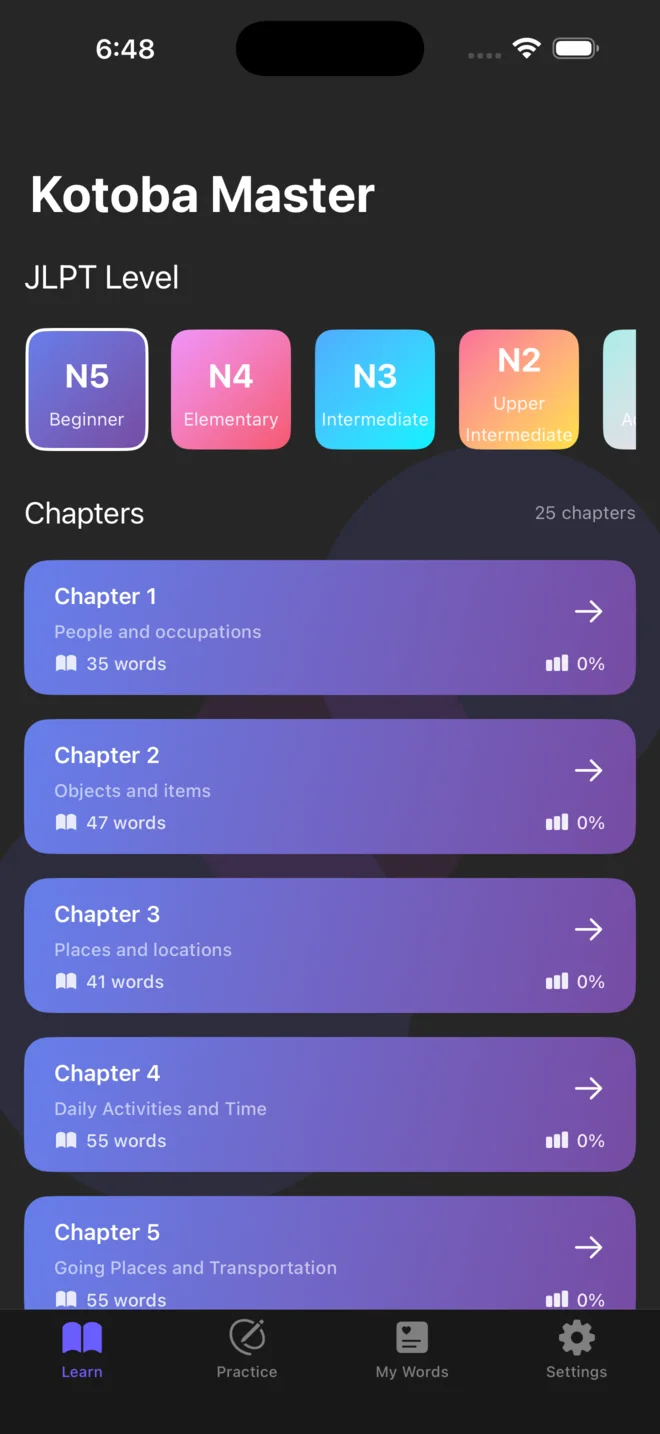The width and height of the screenshot is (660, 1434).
Task: Open the My Words tab
Action: pos(412,1350)
